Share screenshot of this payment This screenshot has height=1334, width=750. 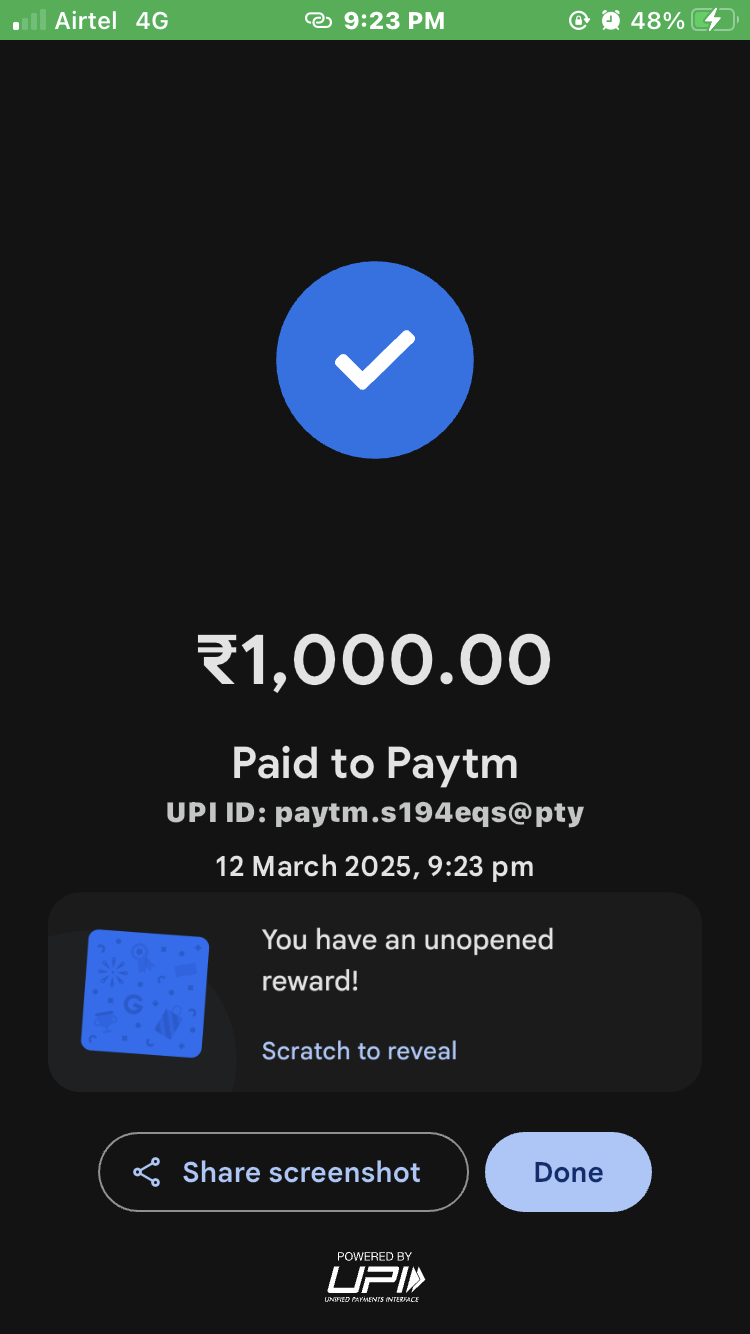click(283, 1172)
